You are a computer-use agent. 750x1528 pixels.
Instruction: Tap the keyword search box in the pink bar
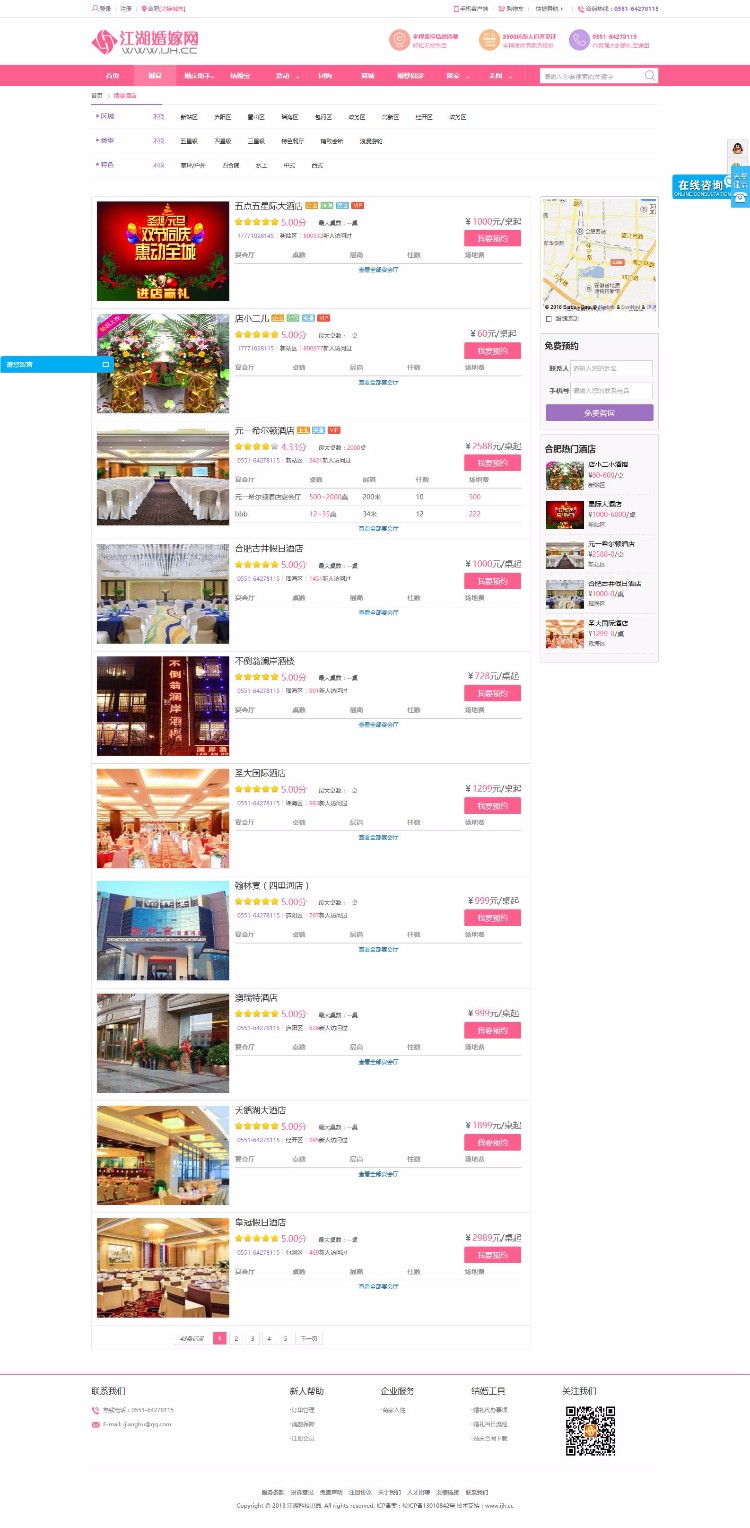(x=592, y=76)
